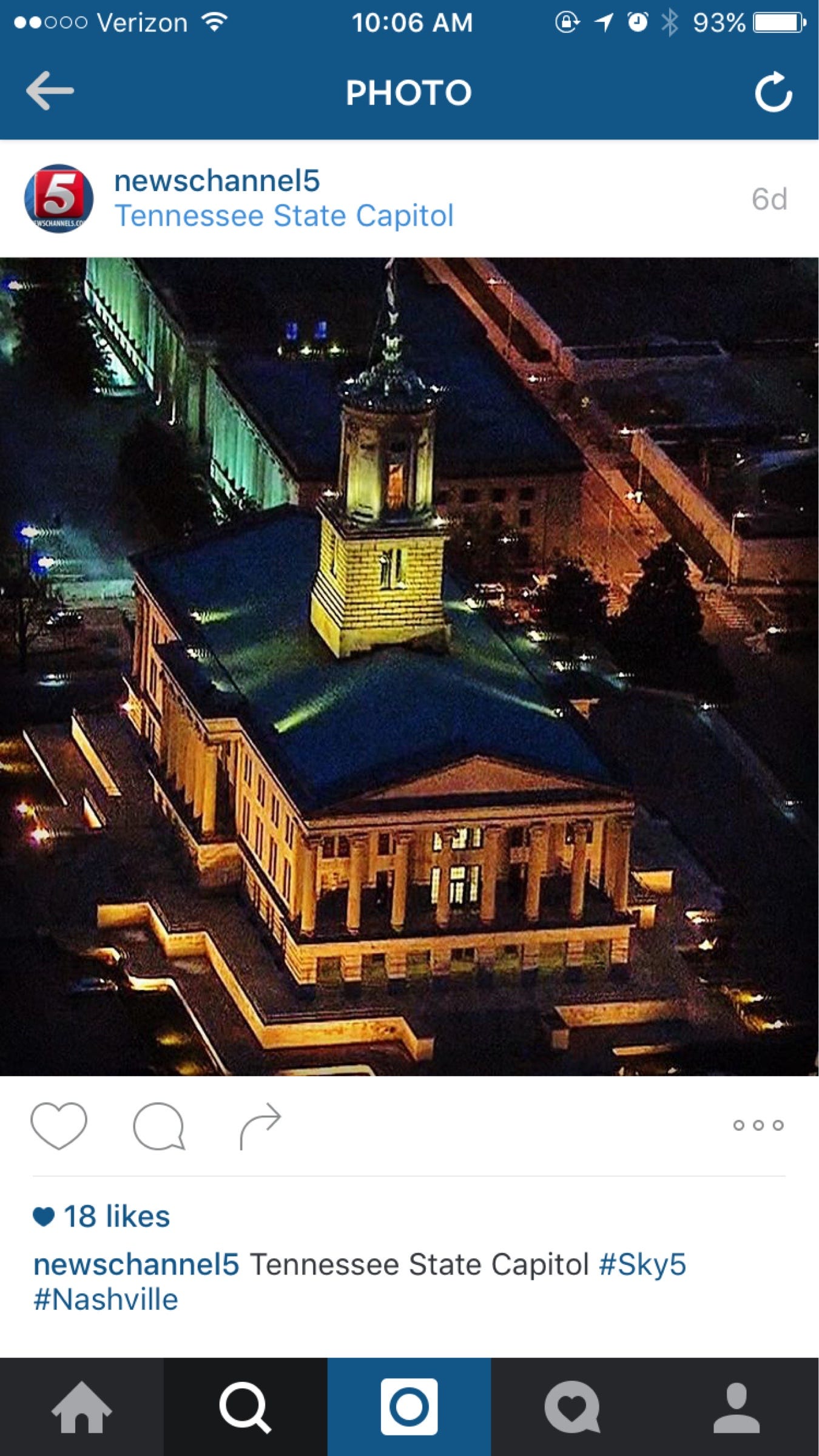Open the #Nashville hashtag
Screen dimensions: 819x1456
(x=106, y=1299)
